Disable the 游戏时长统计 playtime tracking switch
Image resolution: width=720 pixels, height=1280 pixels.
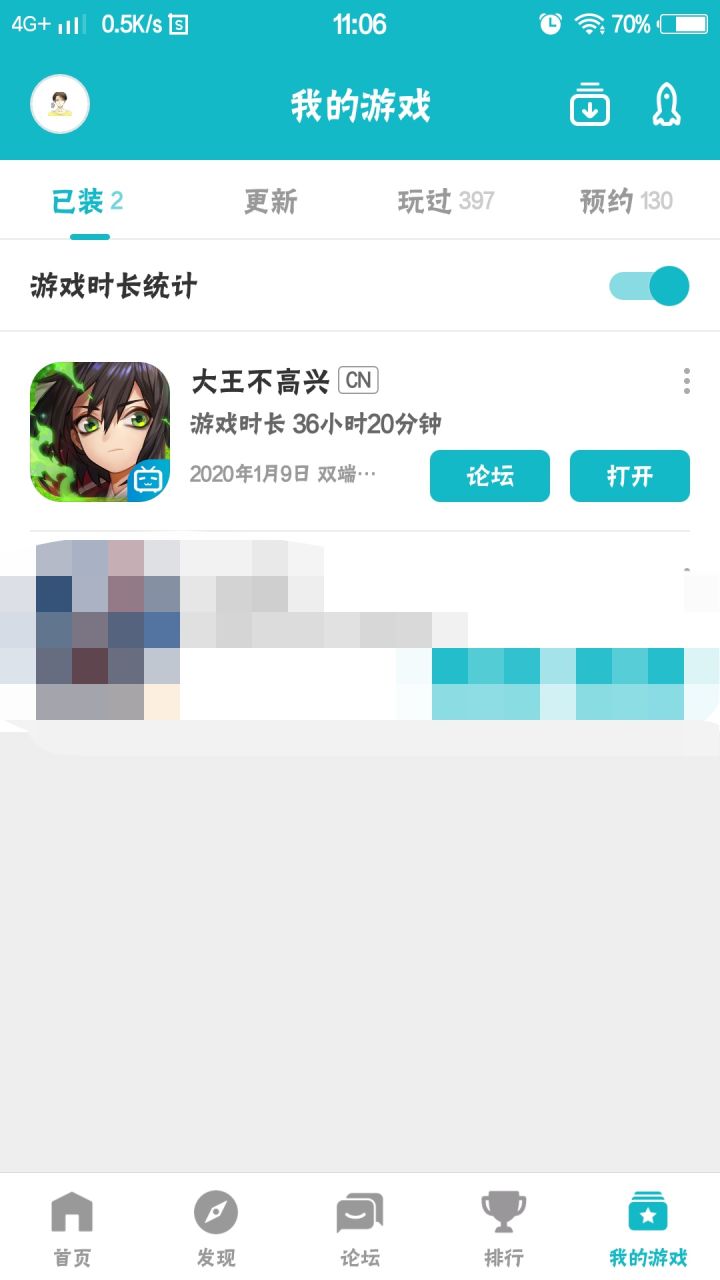pyautogui.click(x=649, y=286)
